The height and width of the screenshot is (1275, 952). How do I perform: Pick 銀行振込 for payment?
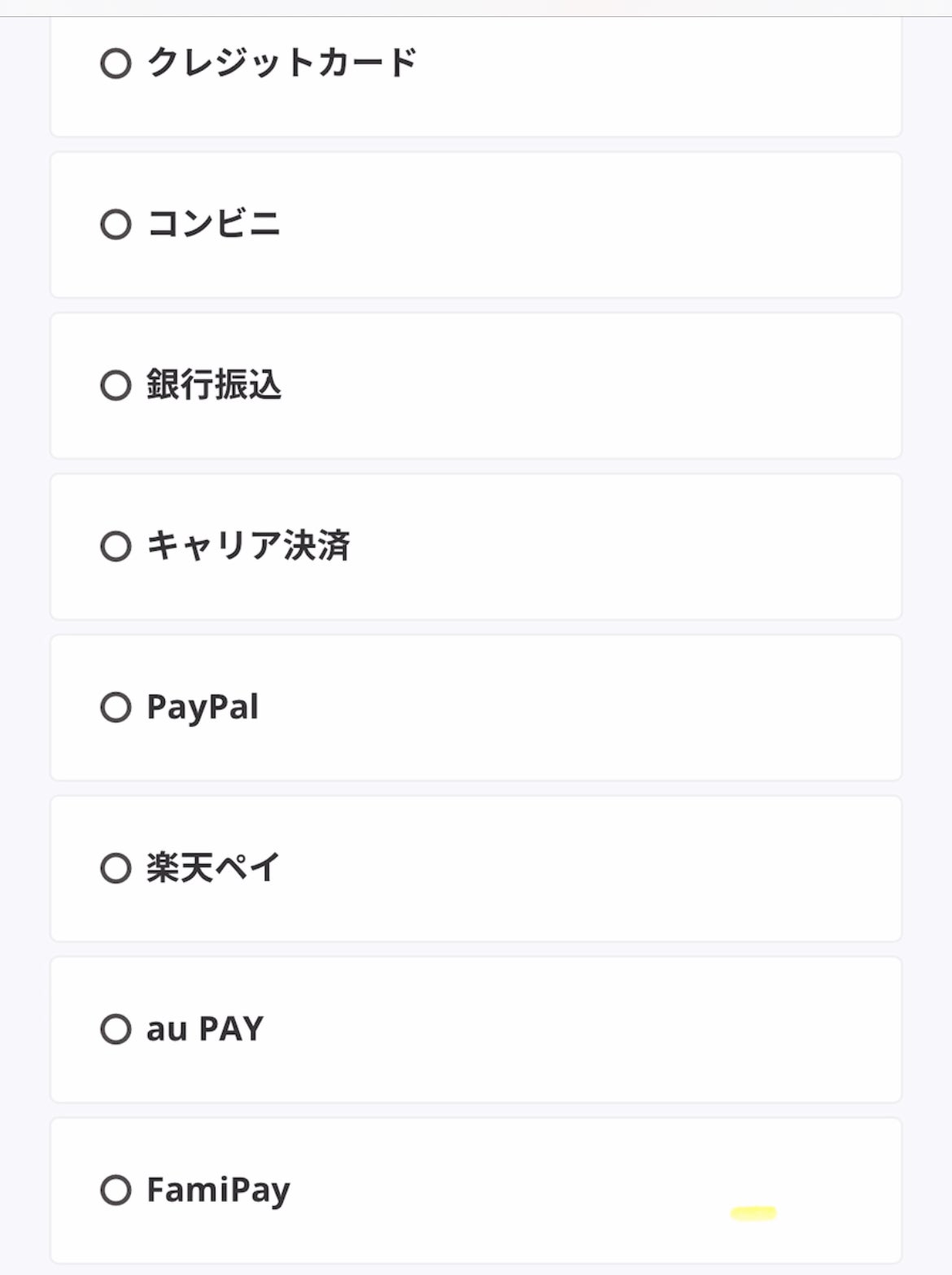pyautogui.click(x=116, y=385)
